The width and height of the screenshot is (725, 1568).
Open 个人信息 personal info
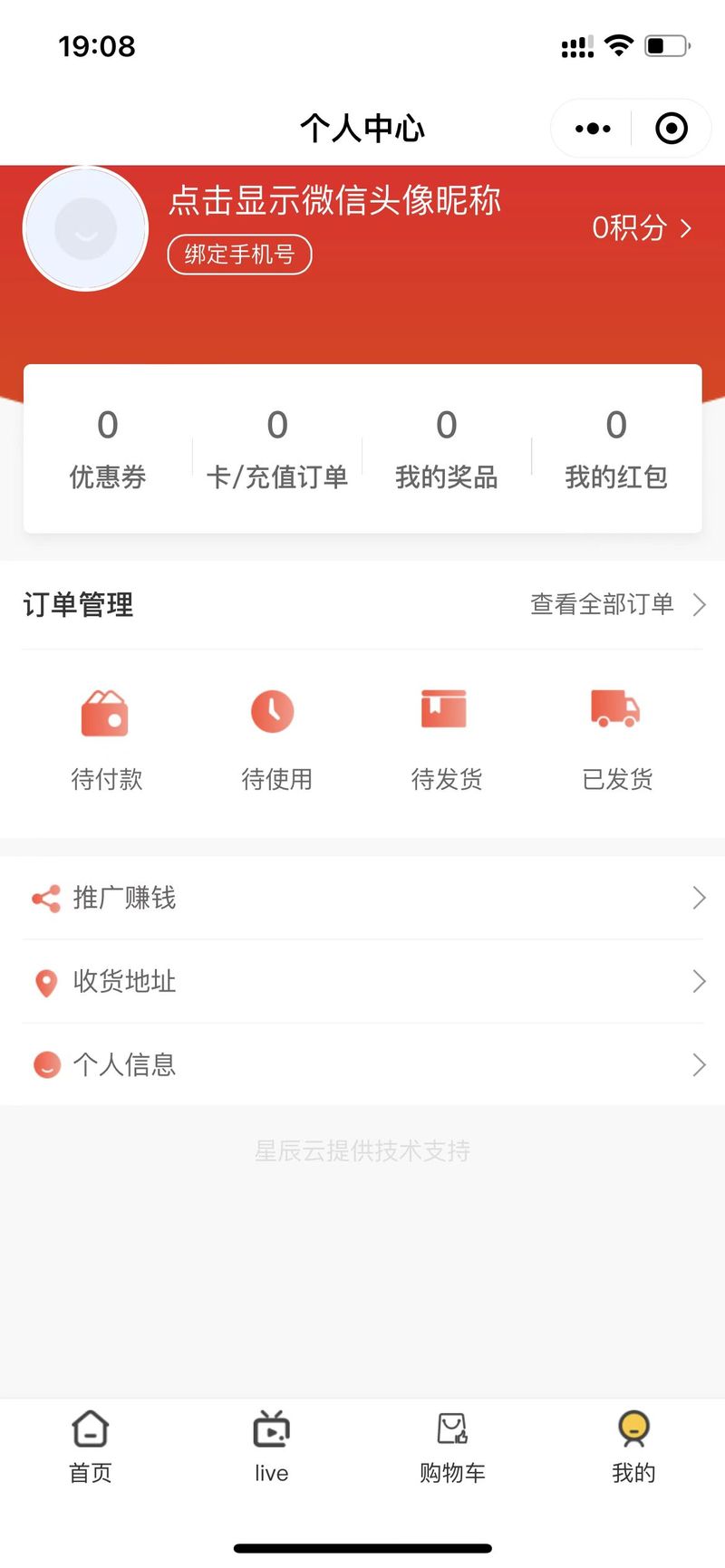click(362, 1064)
